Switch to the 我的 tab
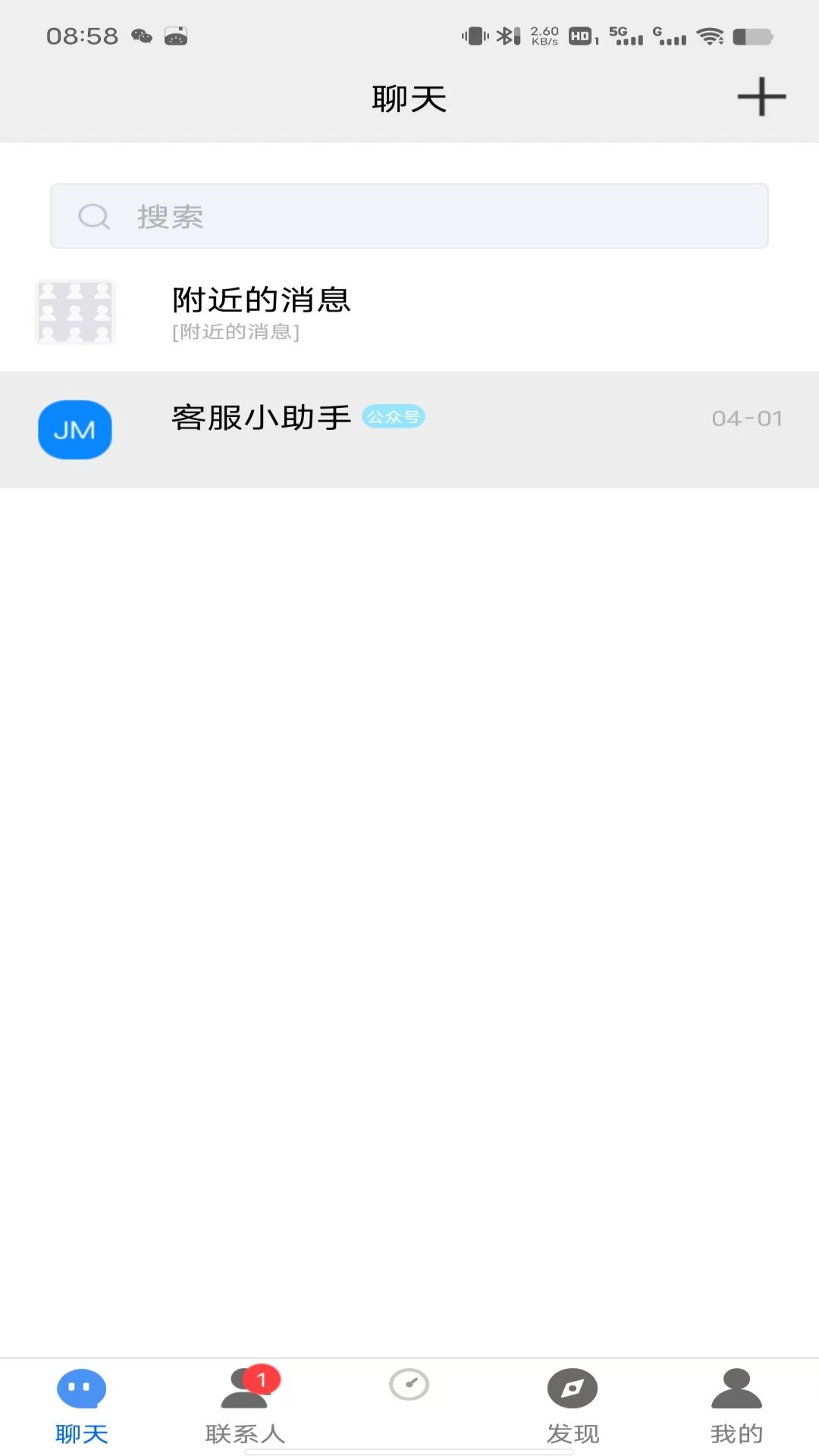 [x=736, y=1407]
